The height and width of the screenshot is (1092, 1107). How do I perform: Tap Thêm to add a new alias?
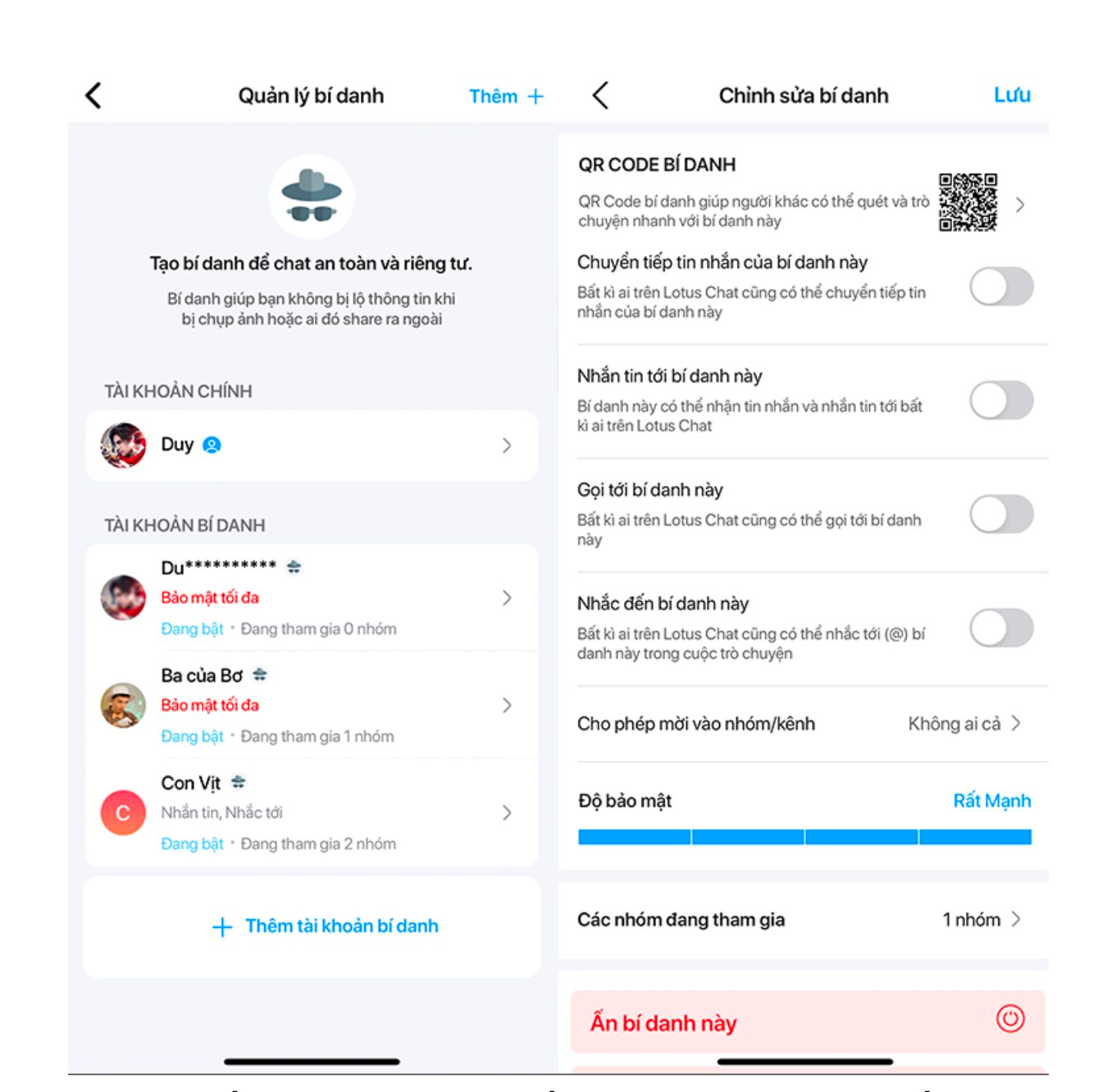[505, 97]
